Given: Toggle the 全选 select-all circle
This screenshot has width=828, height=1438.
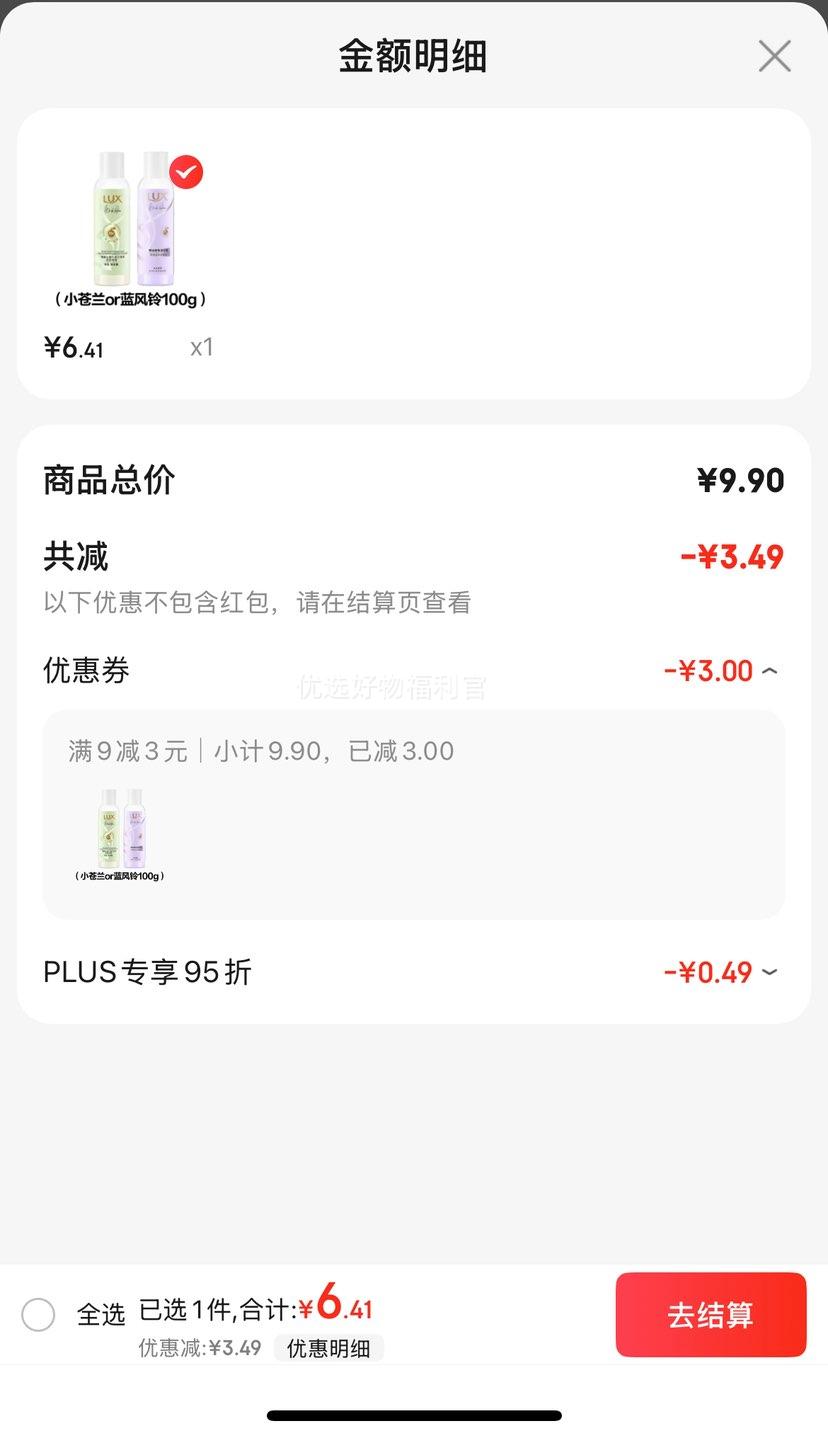Looking at the screenshot, I should coord(38,1314).
